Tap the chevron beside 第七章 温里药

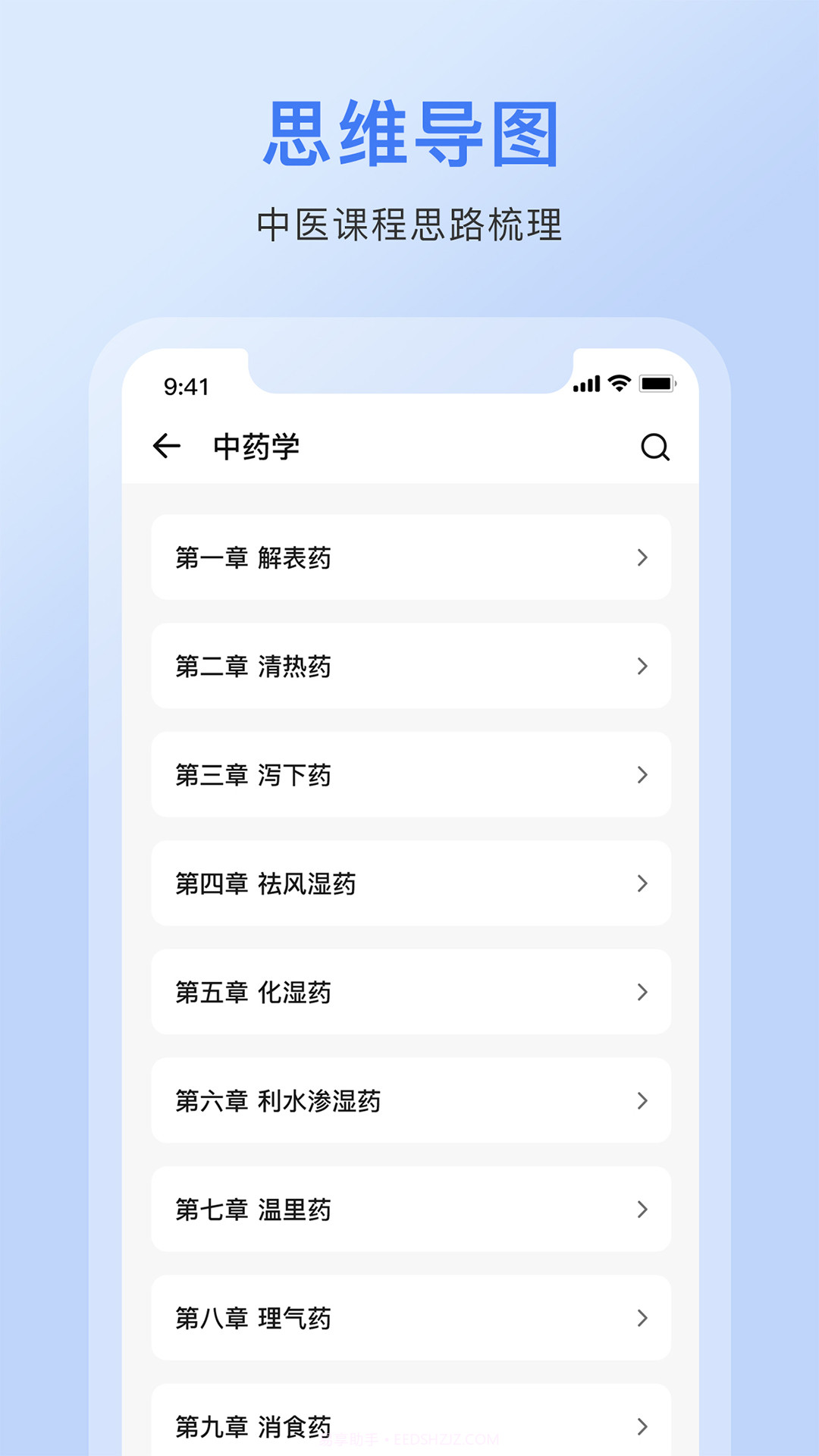[643, 1210]
